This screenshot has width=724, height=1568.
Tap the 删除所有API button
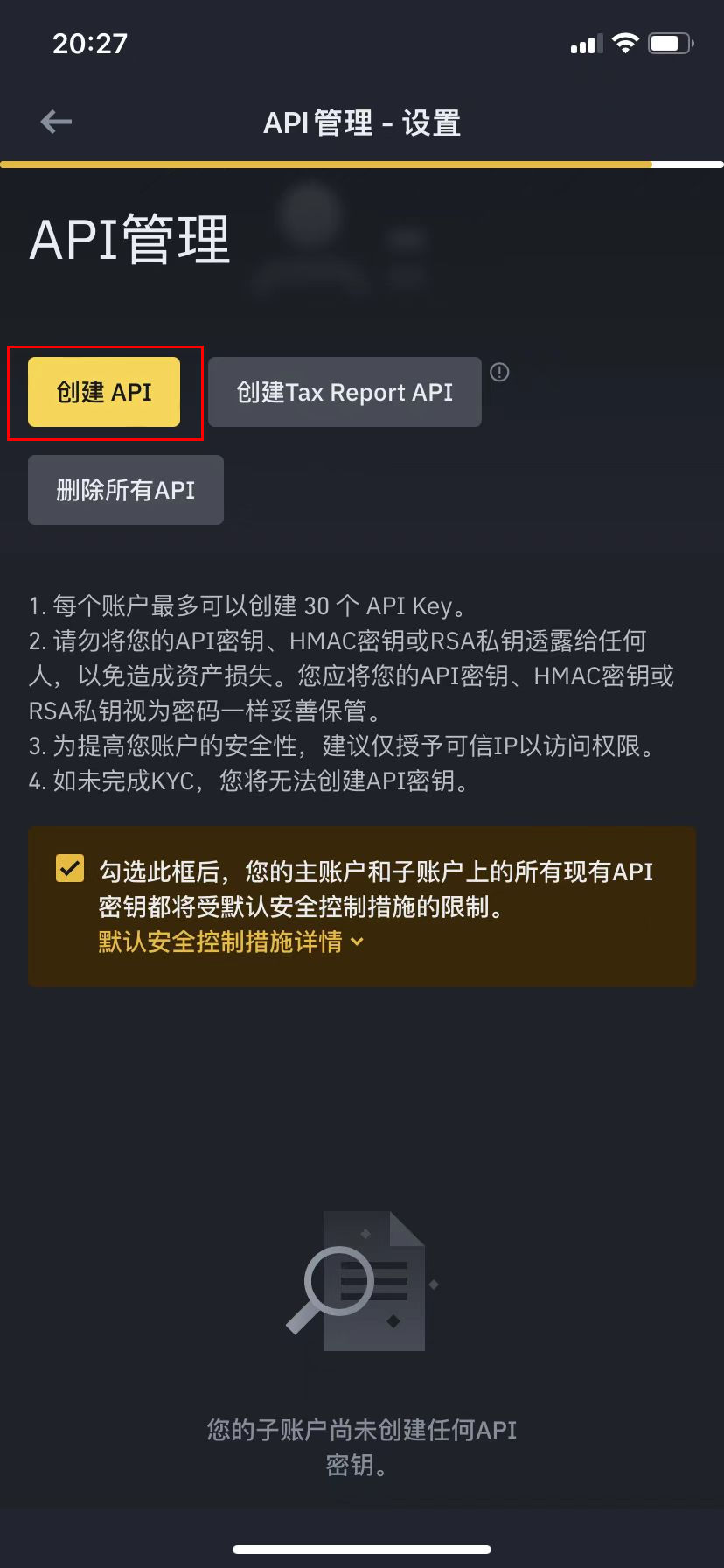coord(126,490)
